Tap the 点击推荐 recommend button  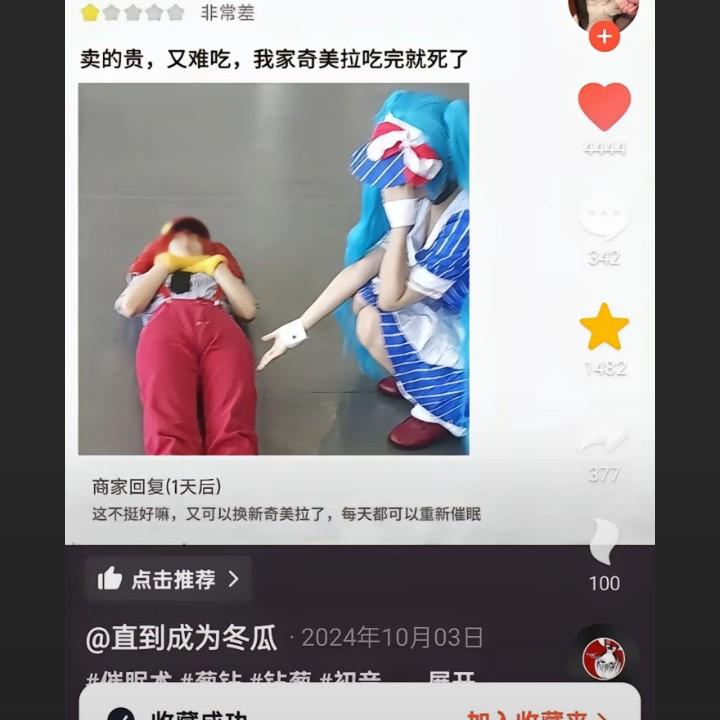pos(168,579)
